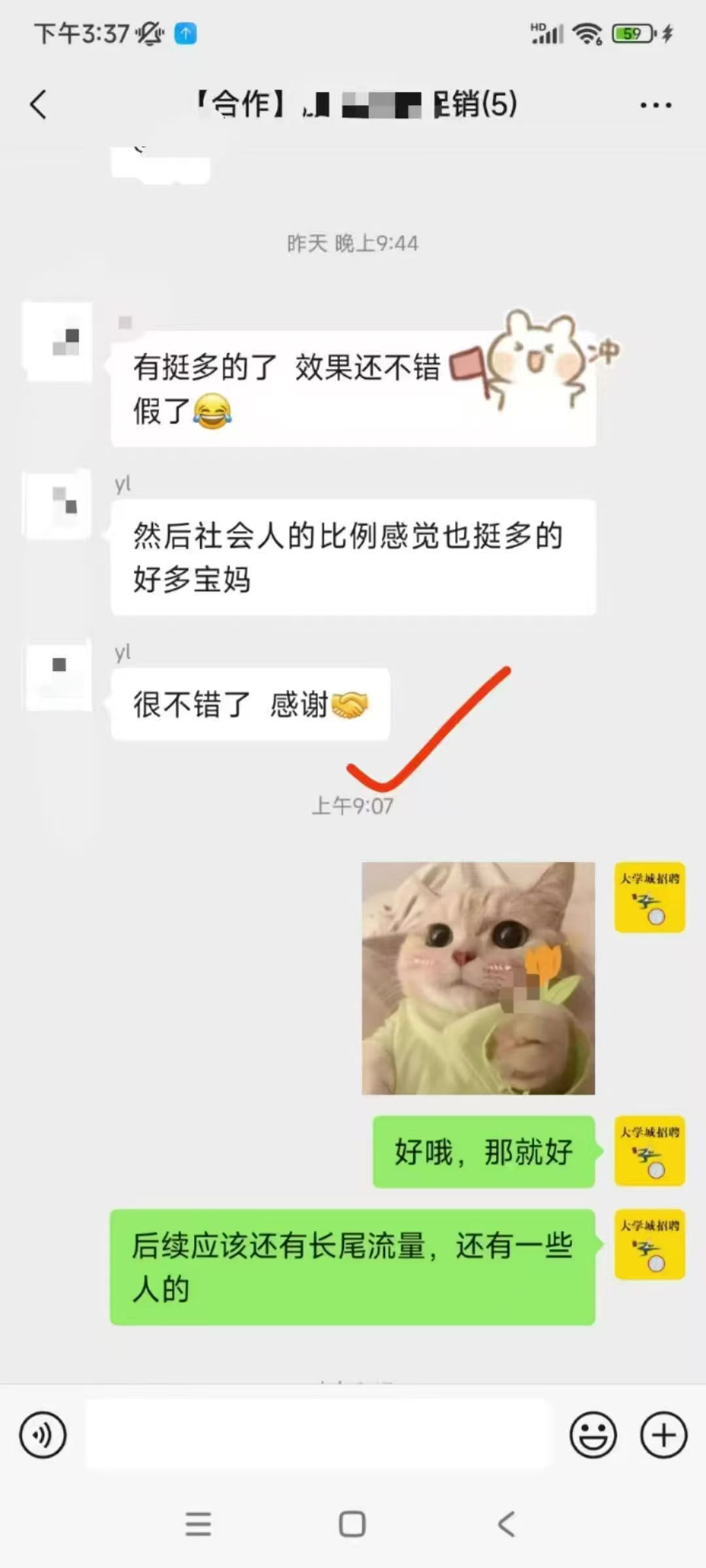Open the emoji sticker panel
The image size is (706, 1568).
(x=593, y=1435)
